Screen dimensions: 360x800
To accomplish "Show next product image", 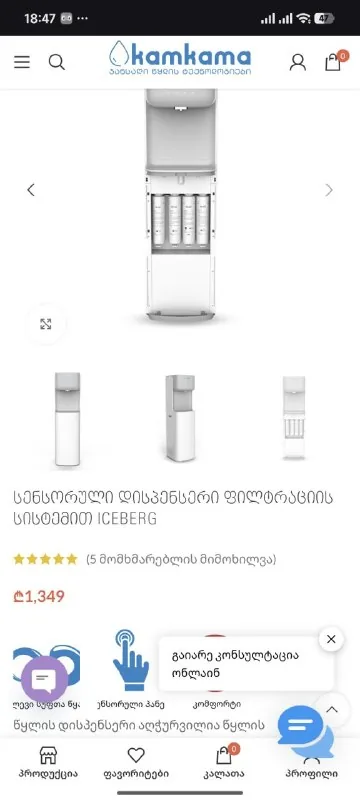I will (x=329, y=190).
